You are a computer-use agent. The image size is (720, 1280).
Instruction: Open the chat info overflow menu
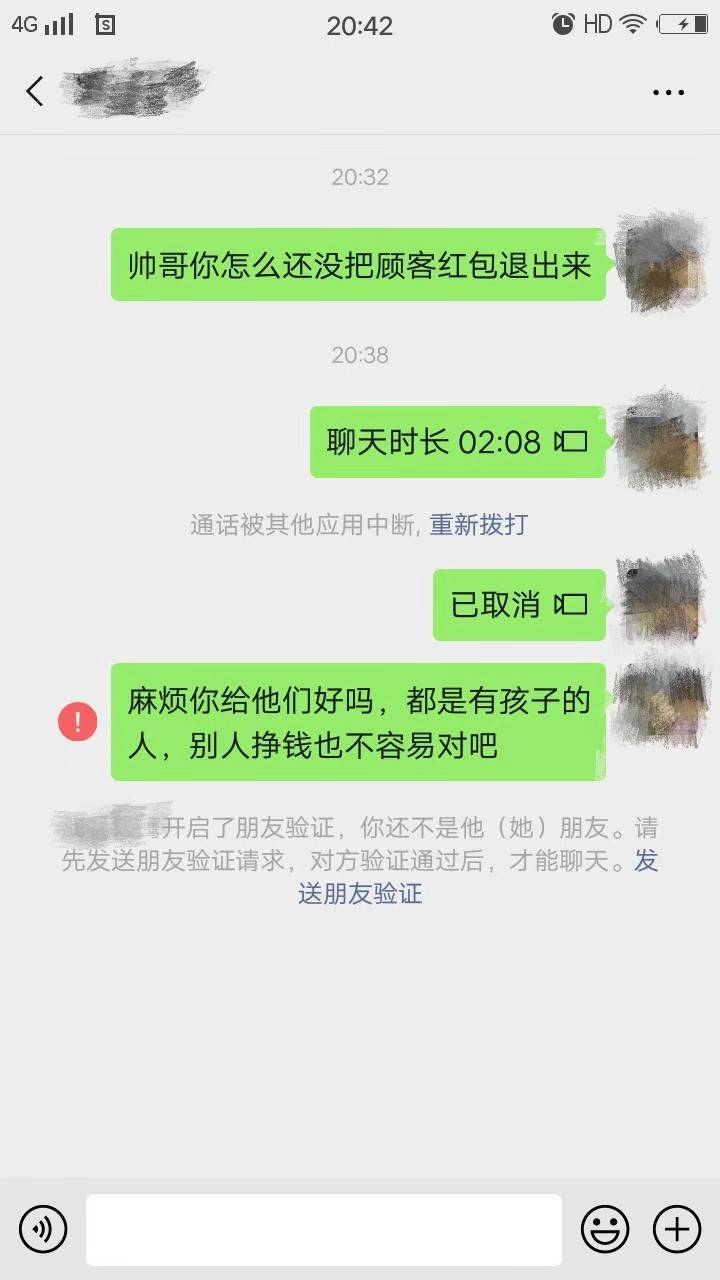click(x=668, y=92)
